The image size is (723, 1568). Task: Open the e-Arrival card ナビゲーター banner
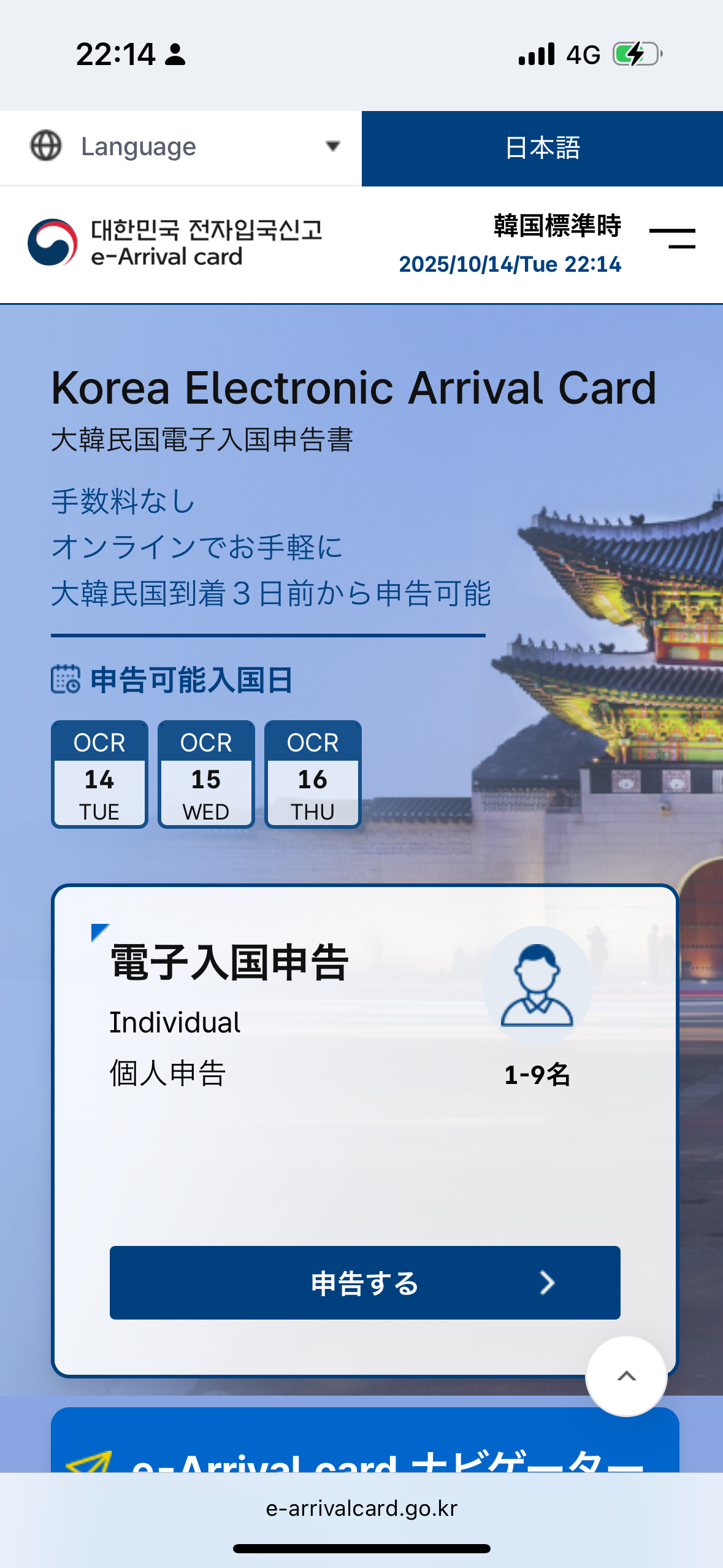tap(365, 1448)
